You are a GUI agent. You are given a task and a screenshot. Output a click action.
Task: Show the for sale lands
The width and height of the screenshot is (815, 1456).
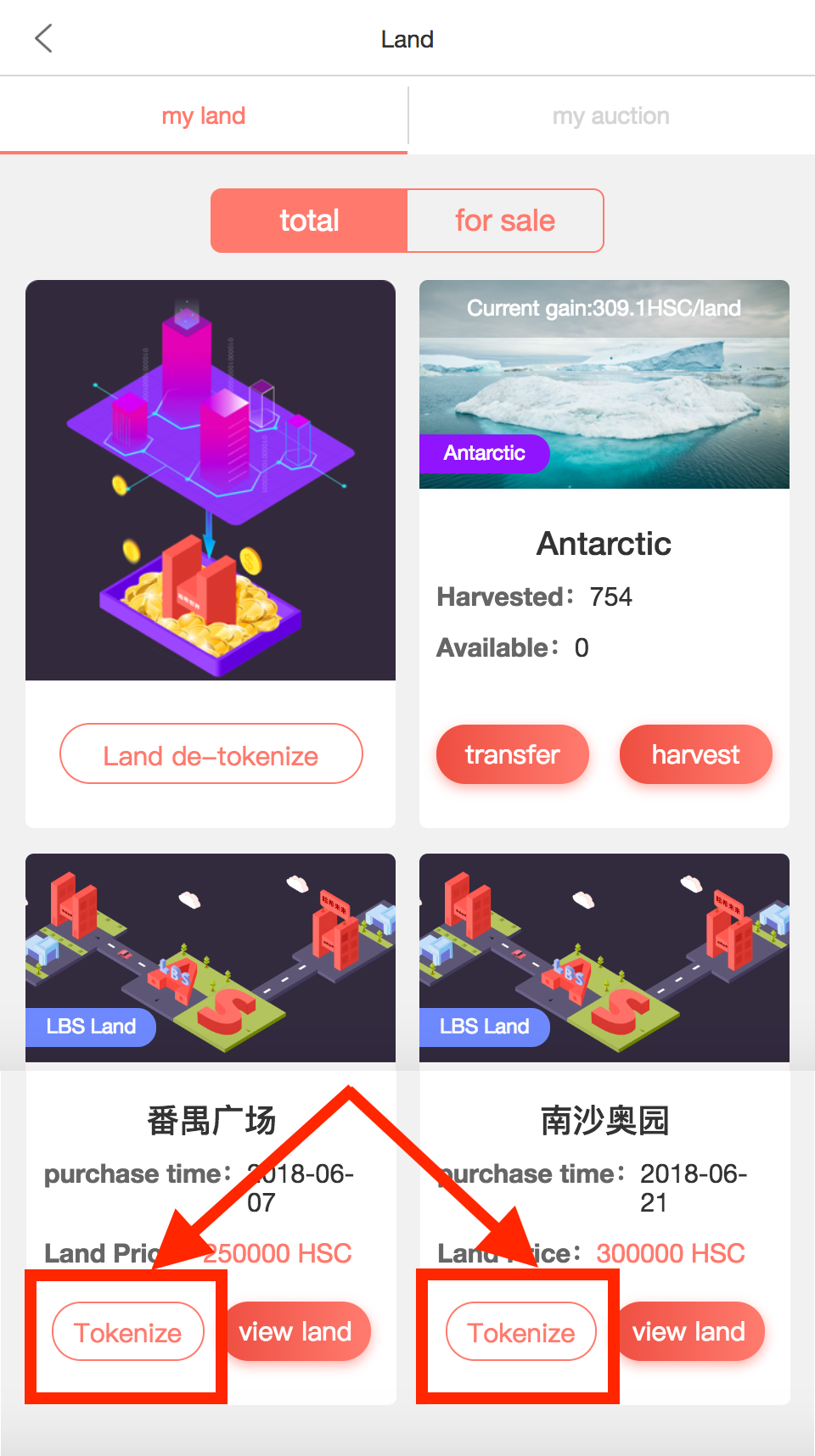(505, 221)
